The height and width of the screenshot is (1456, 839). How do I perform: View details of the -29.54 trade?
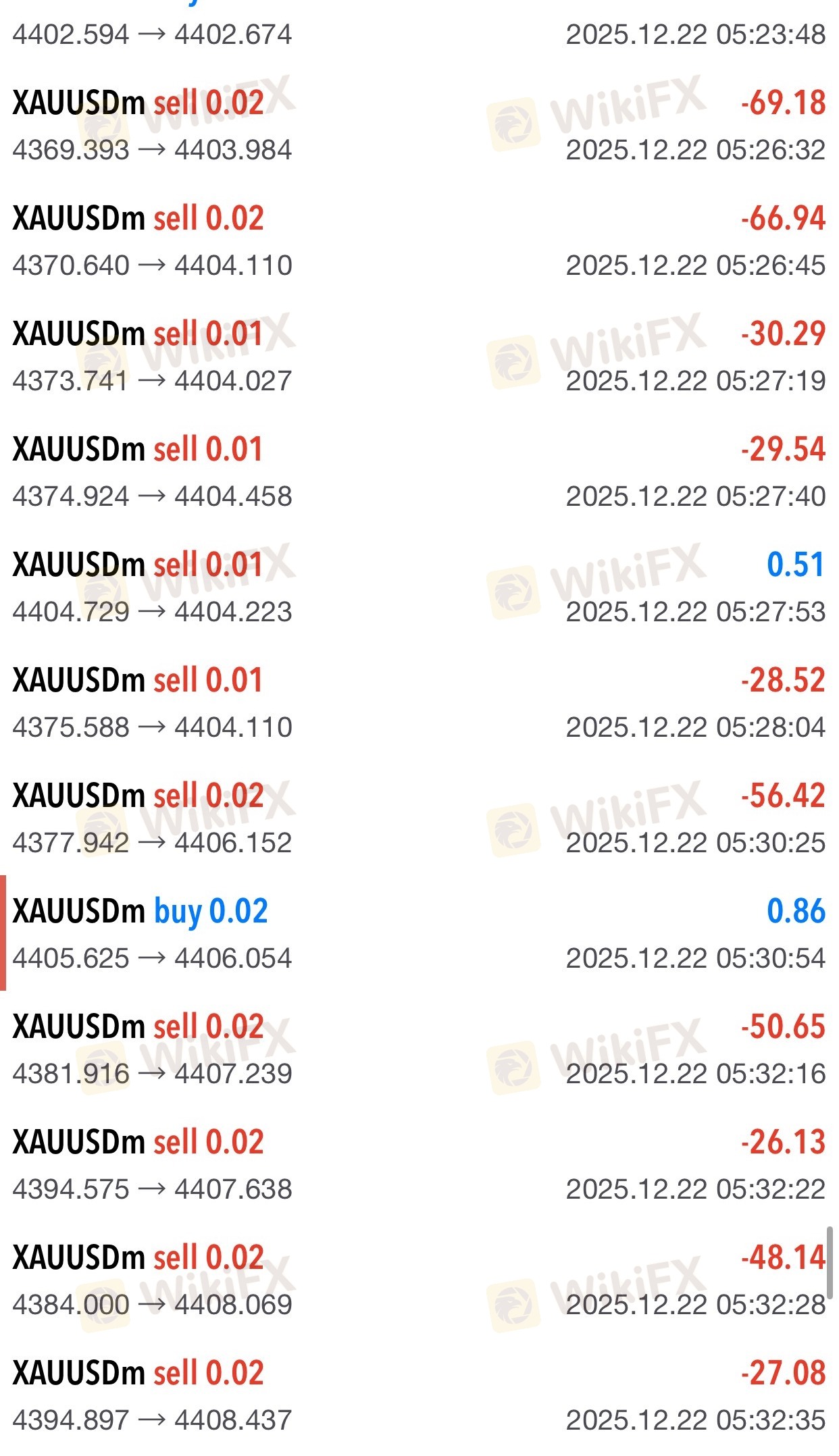419,473
